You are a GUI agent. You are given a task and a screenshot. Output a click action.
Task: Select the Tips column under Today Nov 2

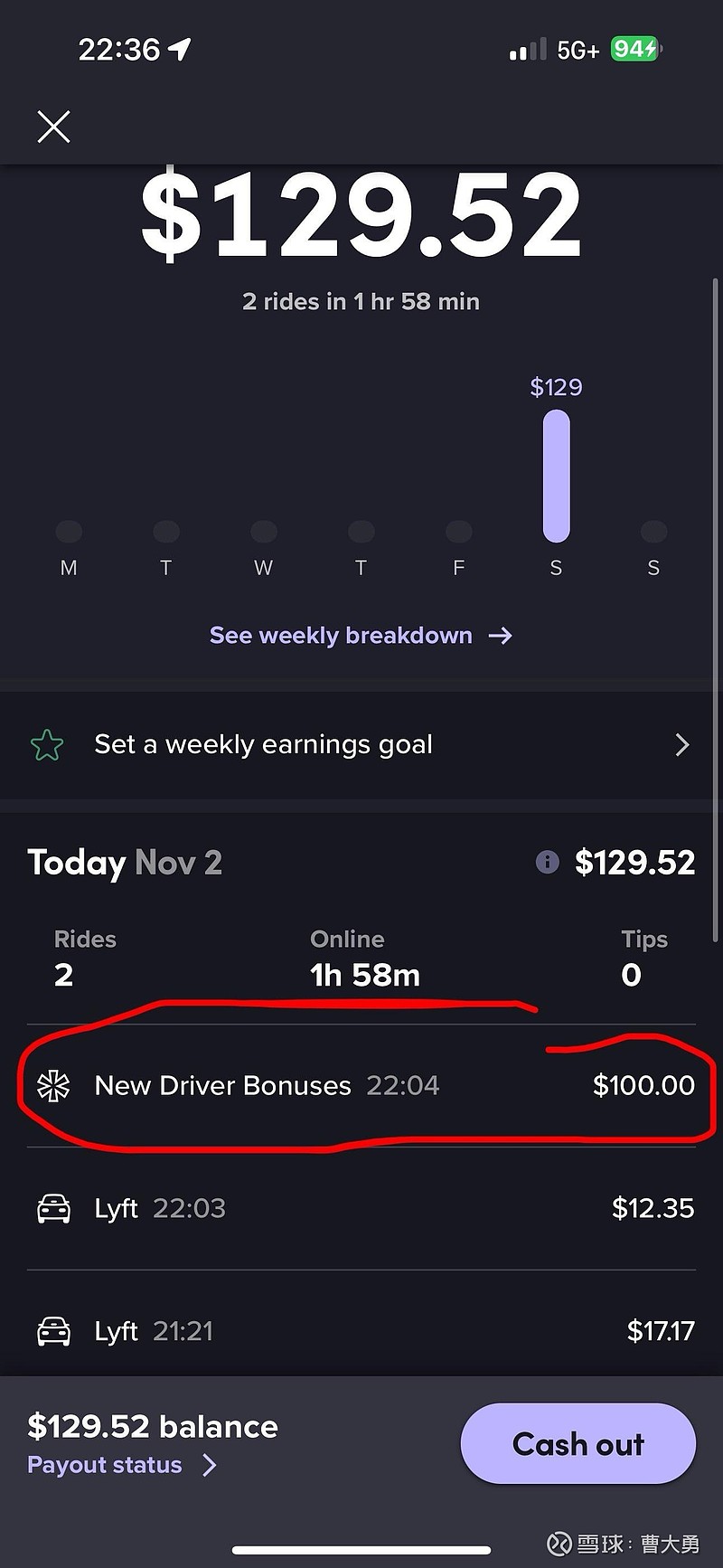tap(639, 957)
